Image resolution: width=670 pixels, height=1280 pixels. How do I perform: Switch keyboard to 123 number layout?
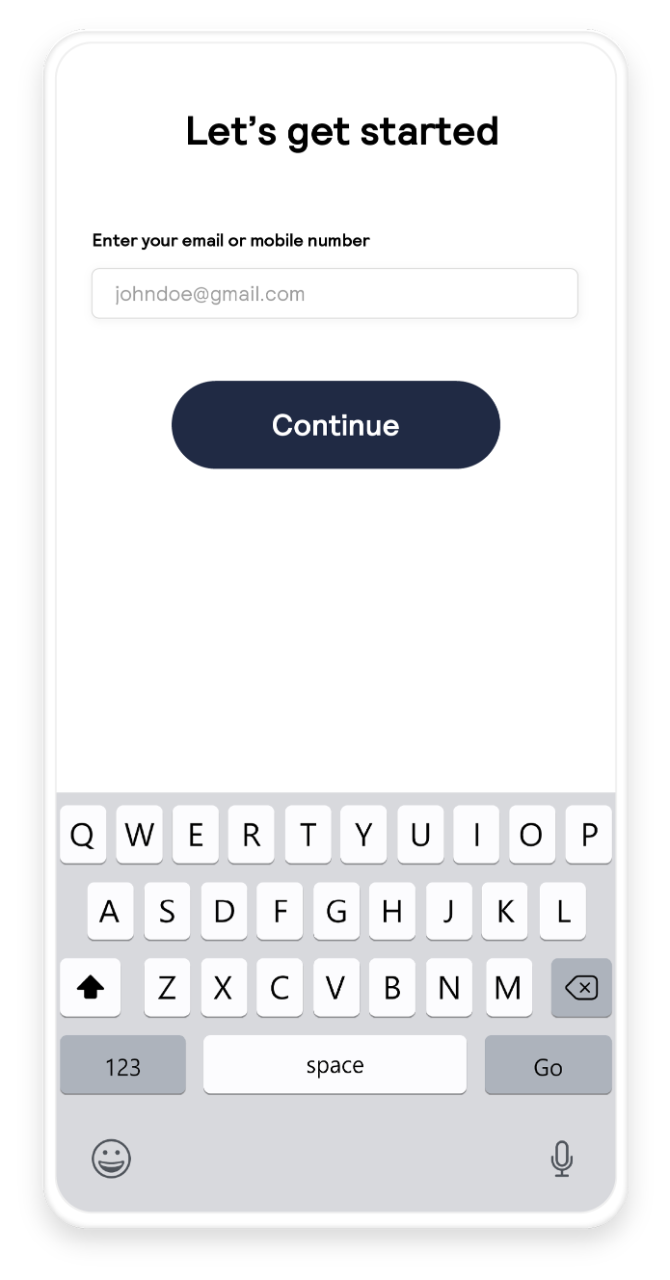123,1066
